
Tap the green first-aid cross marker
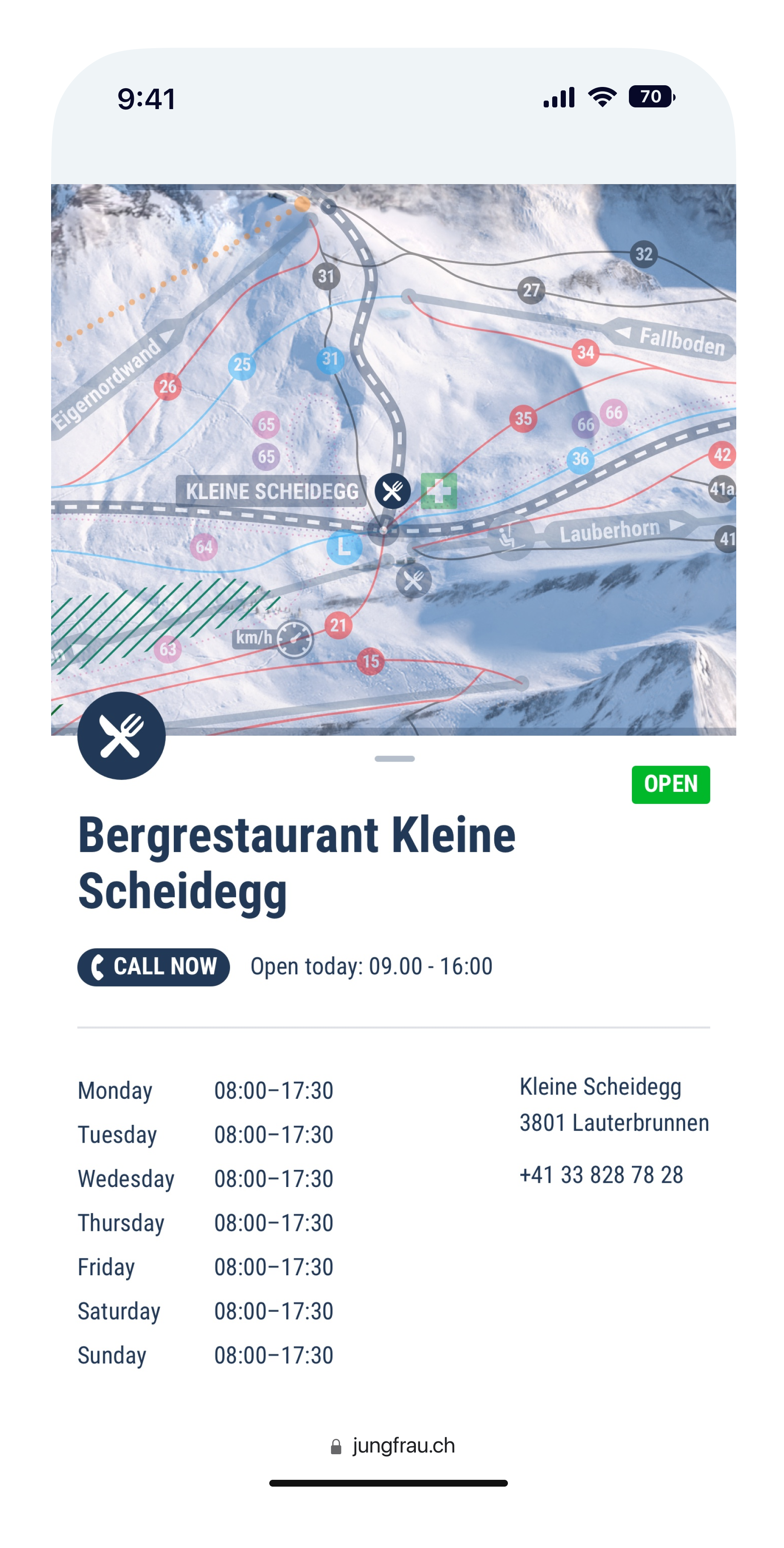[438, 491]
